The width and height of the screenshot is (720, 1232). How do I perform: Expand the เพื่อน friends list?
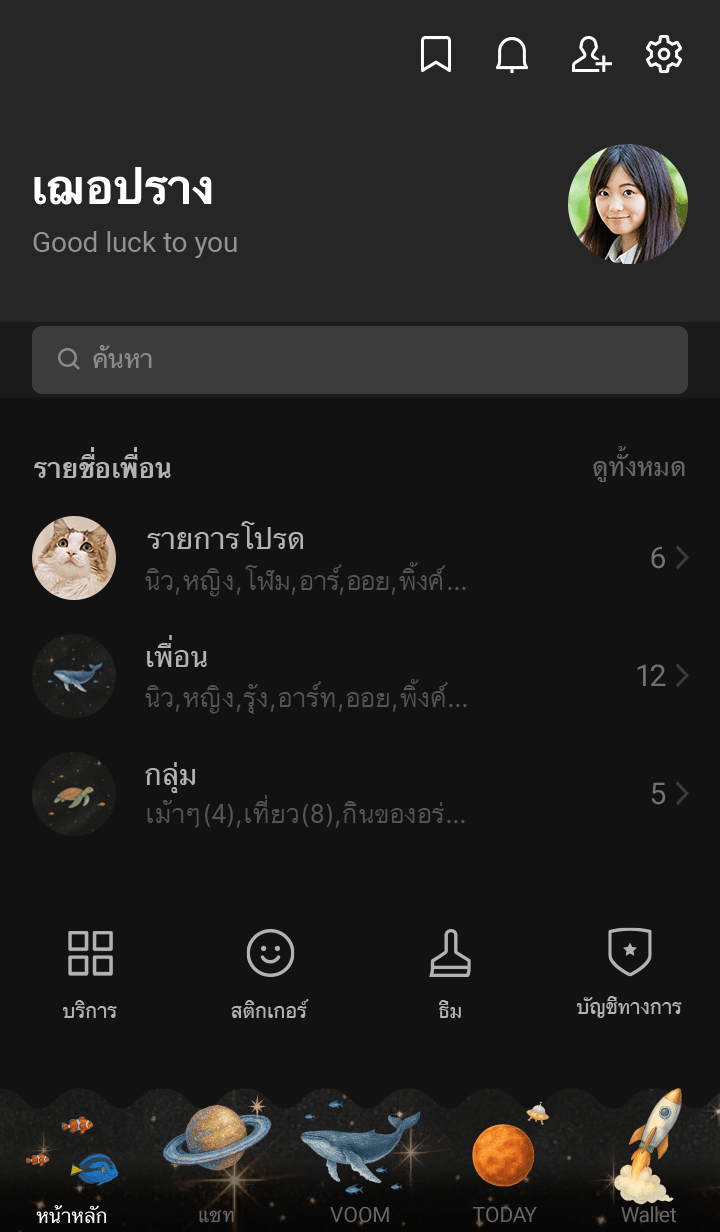360,676
